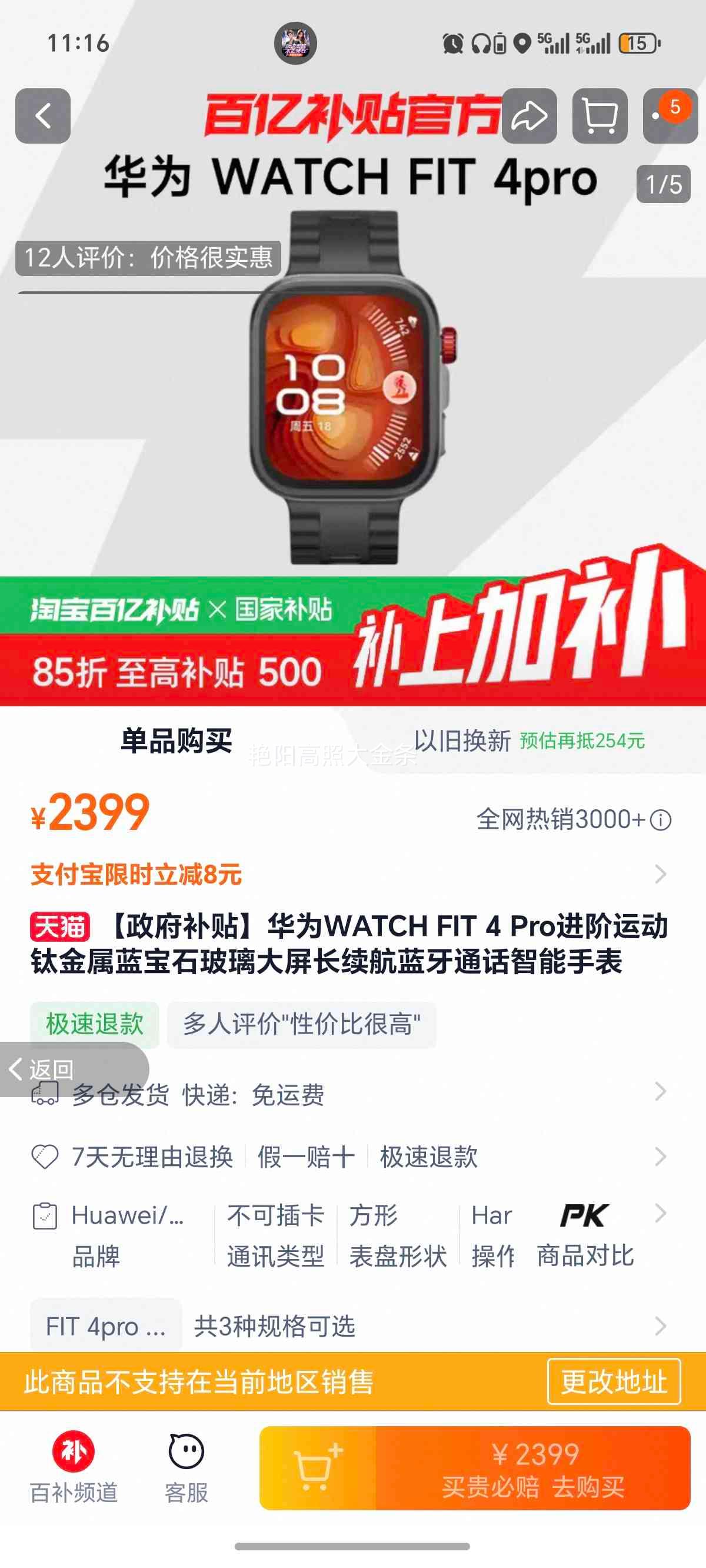Tap 更改地址 to change address
706x1568 pixels.
[614, 1382]
